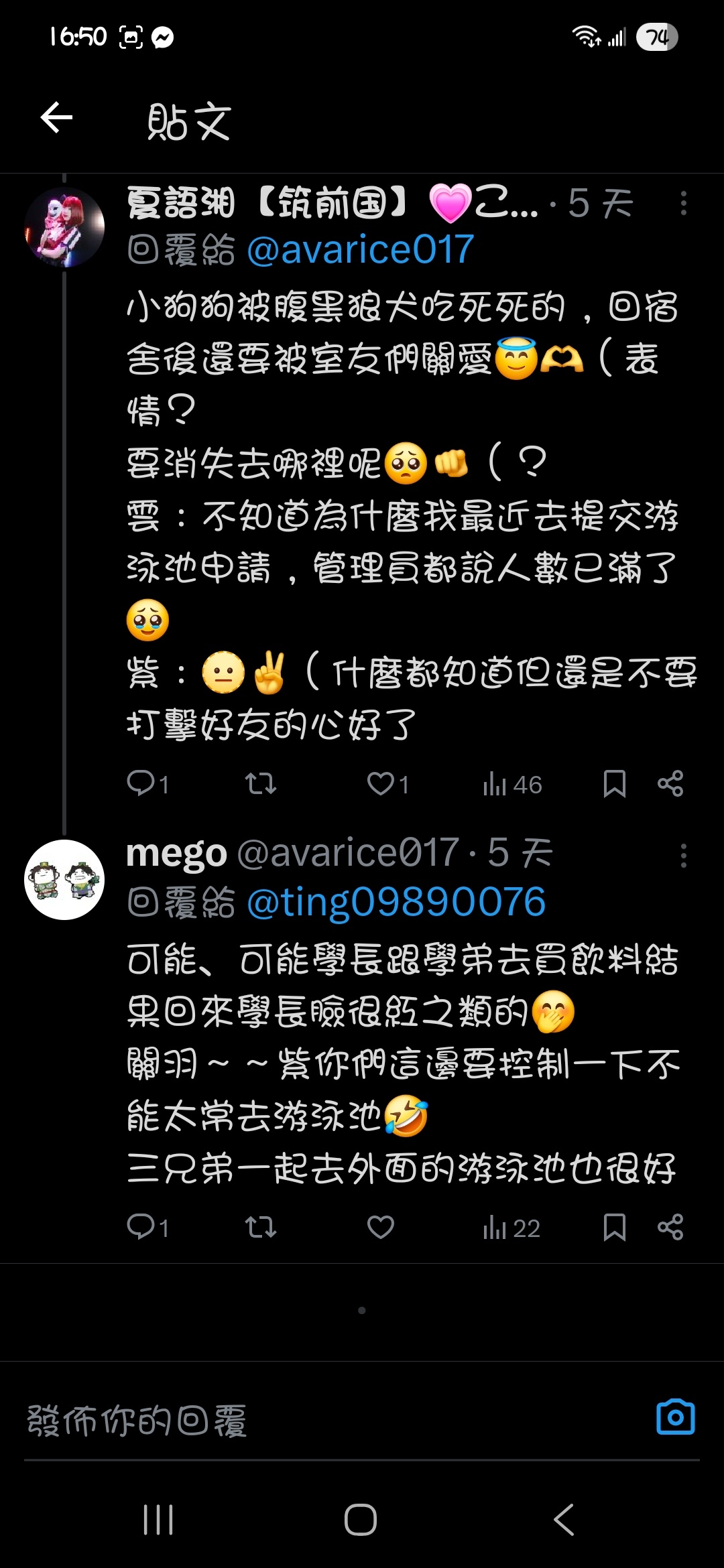Share mego's reply
Screen dimensions: 724x1568
point(670,1227)
